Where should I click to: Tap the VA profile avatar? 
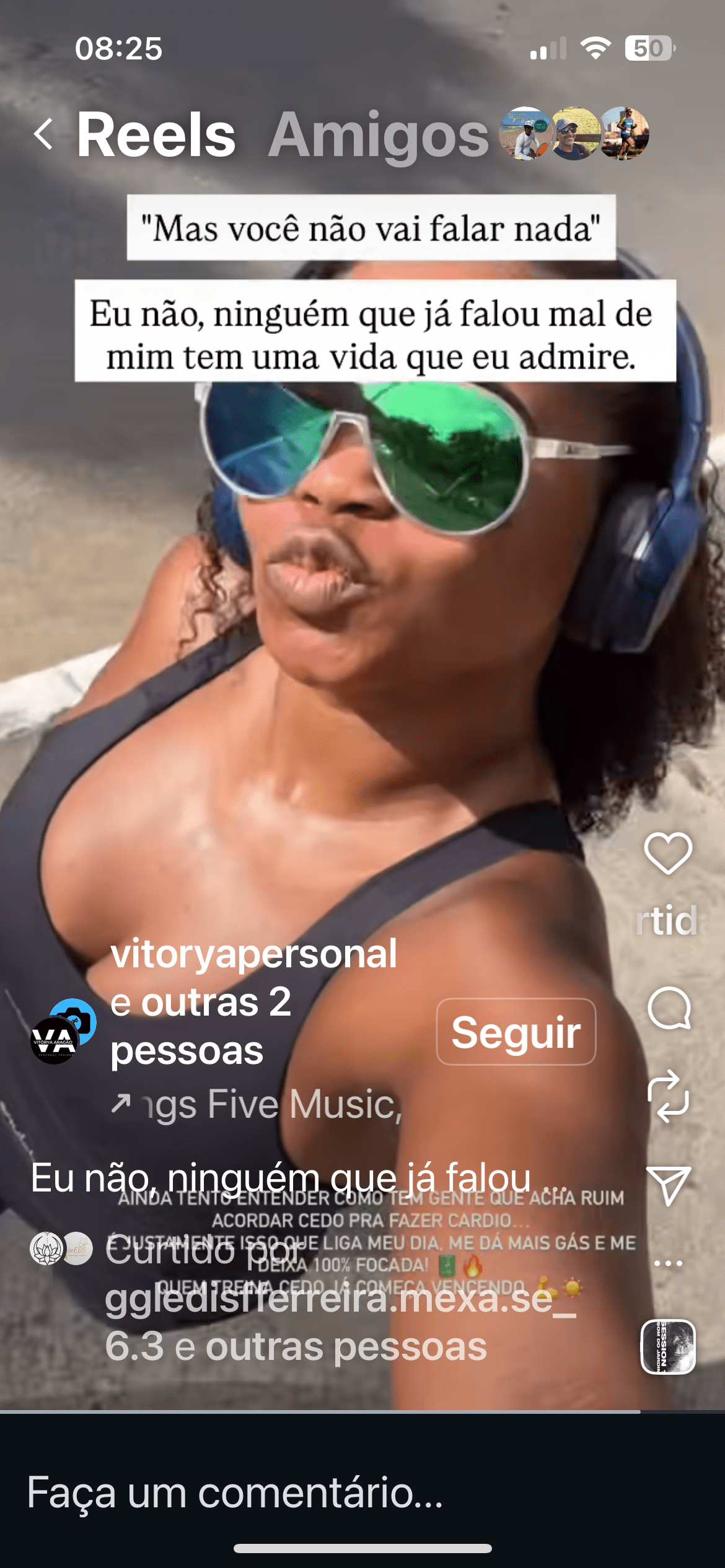point(56,1039)
